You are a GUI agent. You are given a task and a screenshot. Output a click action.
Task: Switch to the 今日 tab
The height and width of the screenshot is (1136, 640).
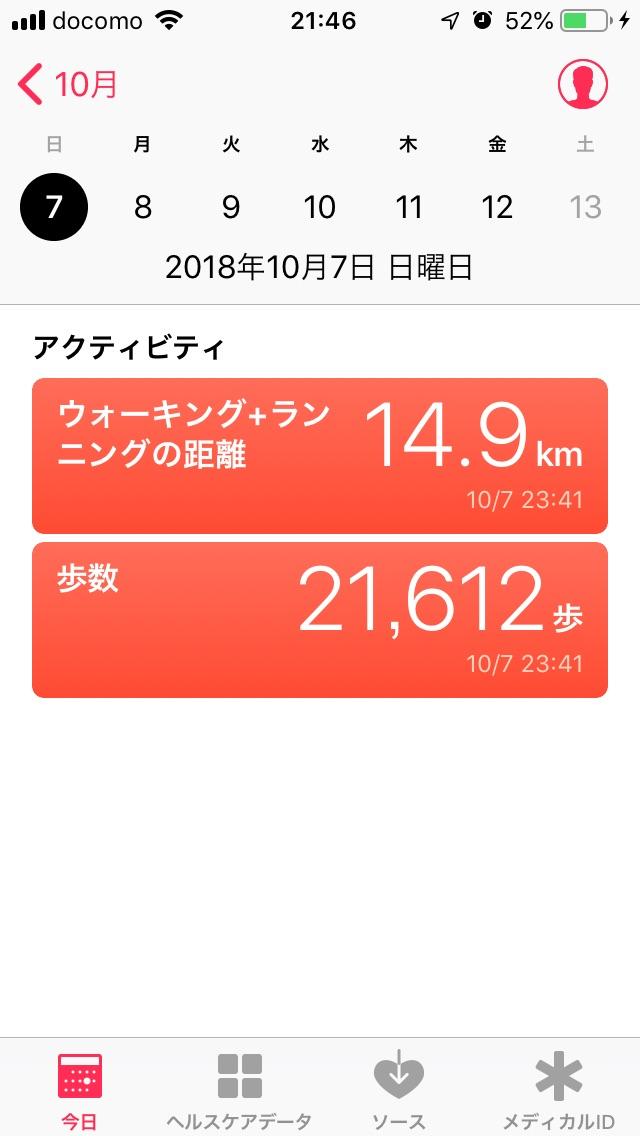[79, 1089]
